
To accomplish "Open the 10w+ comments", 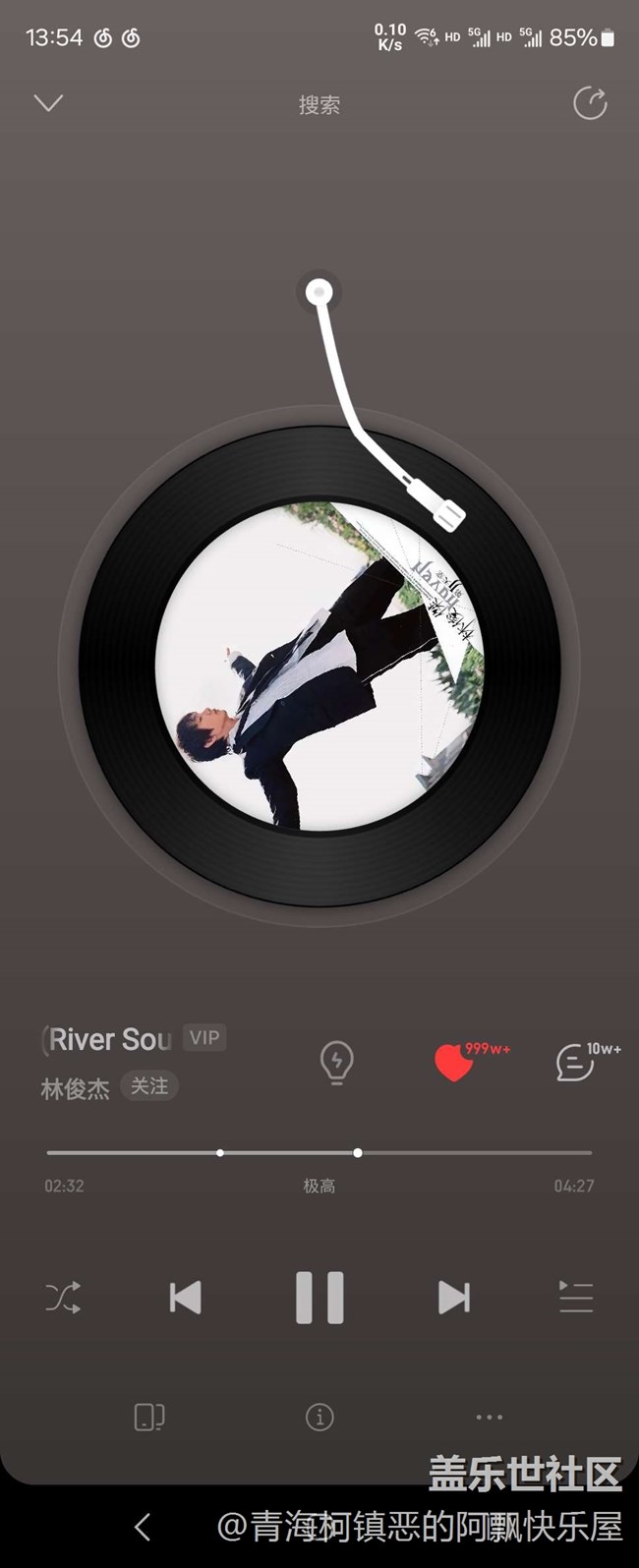I will click(x=576, y=1063).
